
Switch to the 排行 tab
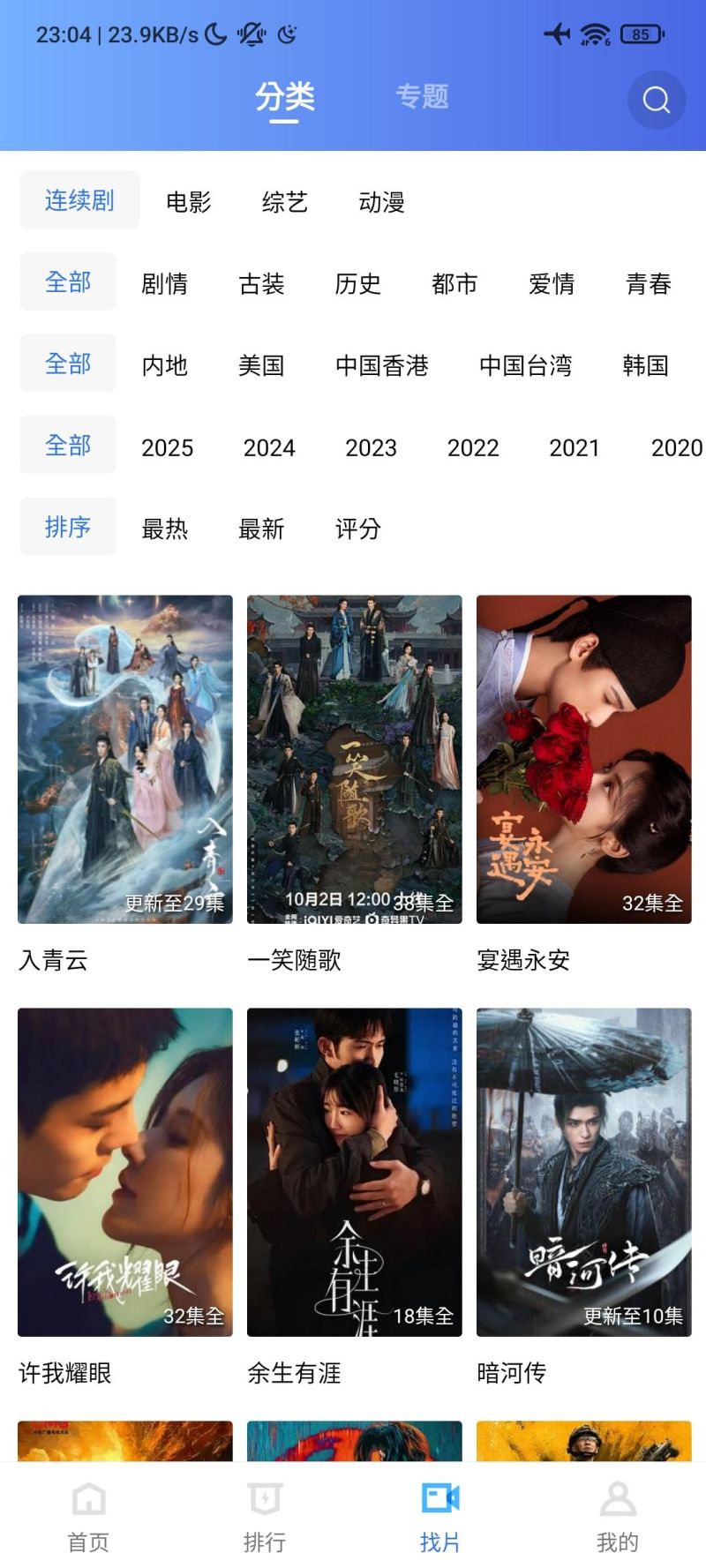[264, 1517]
